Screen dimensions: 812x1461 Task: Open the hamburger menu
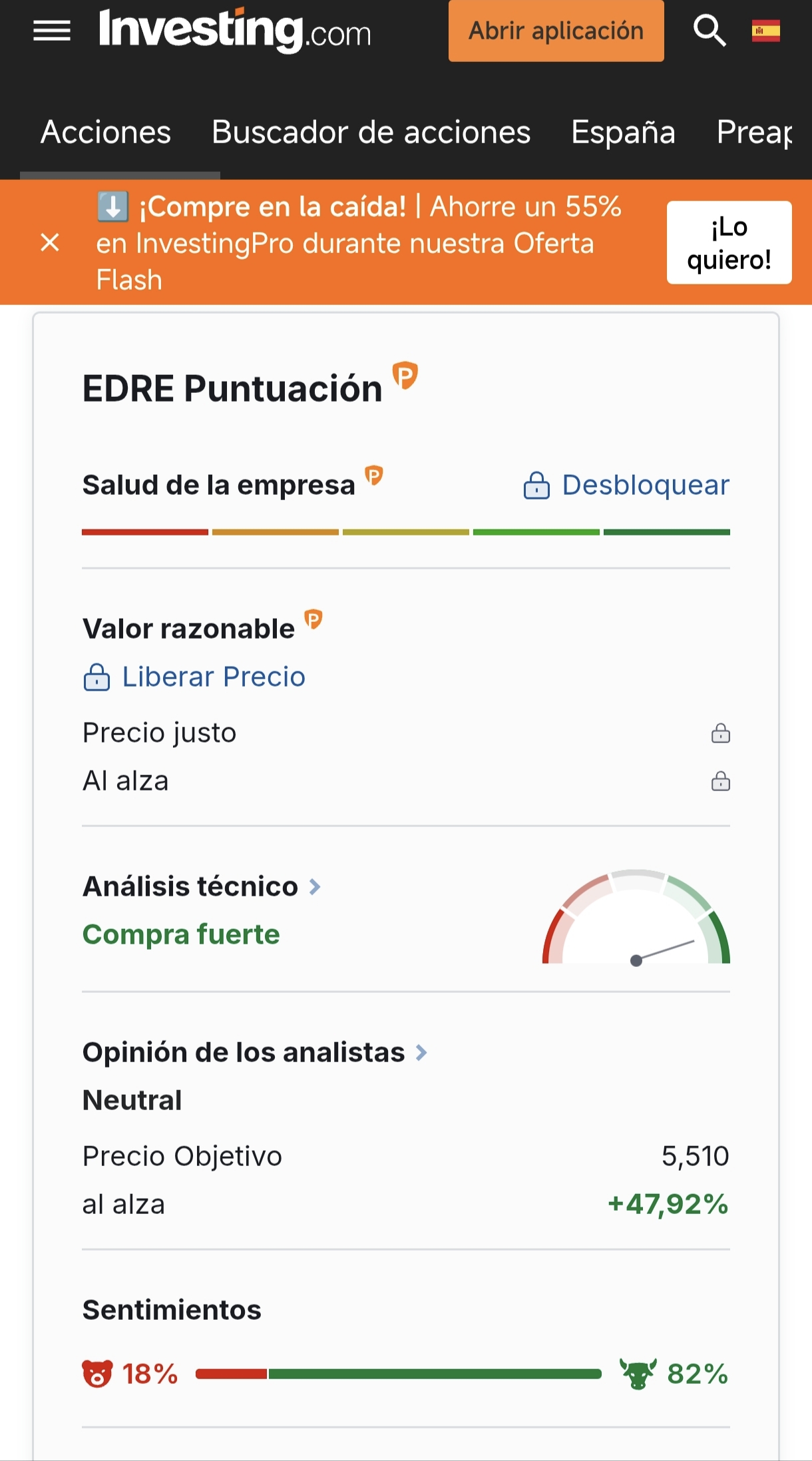tap(52, 31)
